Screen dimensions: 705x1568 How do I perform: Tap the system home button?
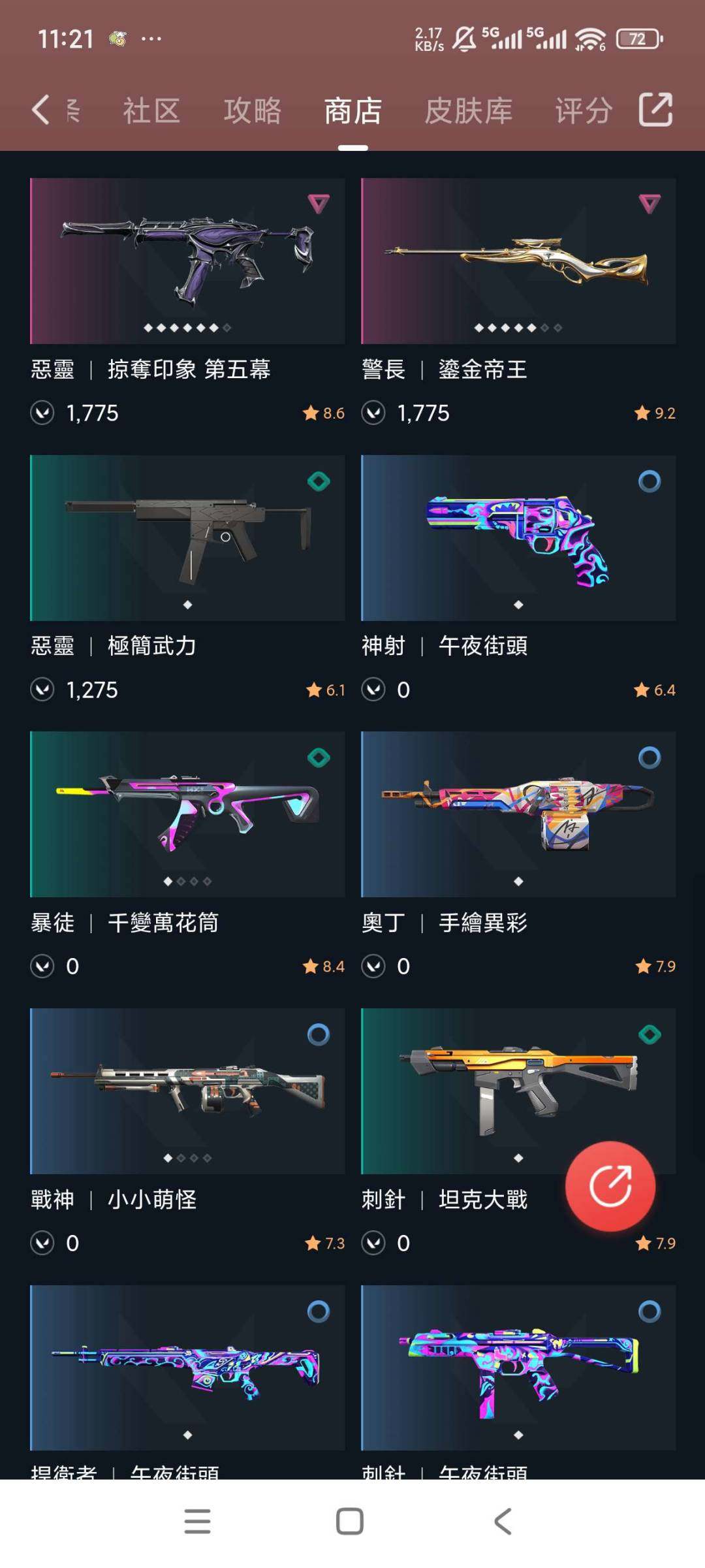pyautogui.click(x=350, y=1521)
